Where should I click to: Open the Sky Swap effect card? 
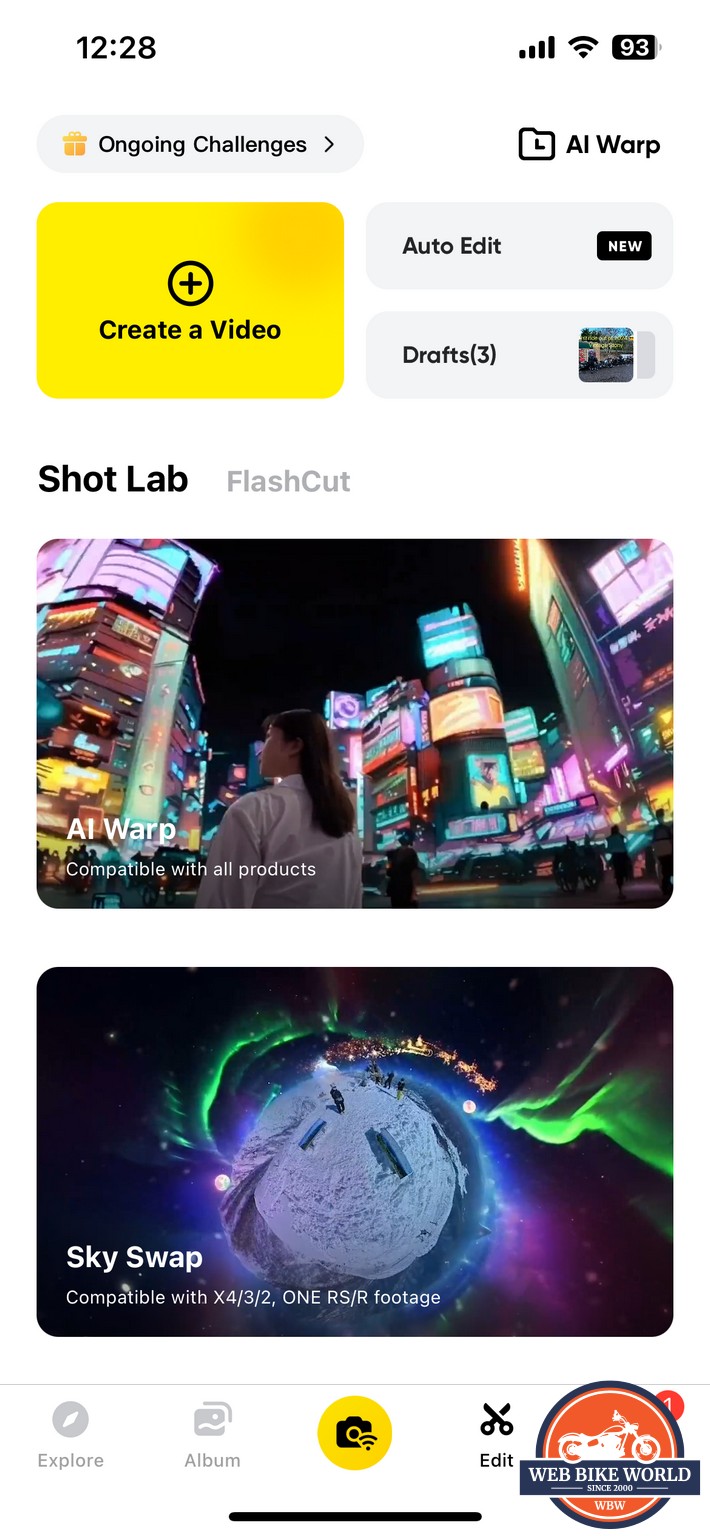click(355, 1151)
